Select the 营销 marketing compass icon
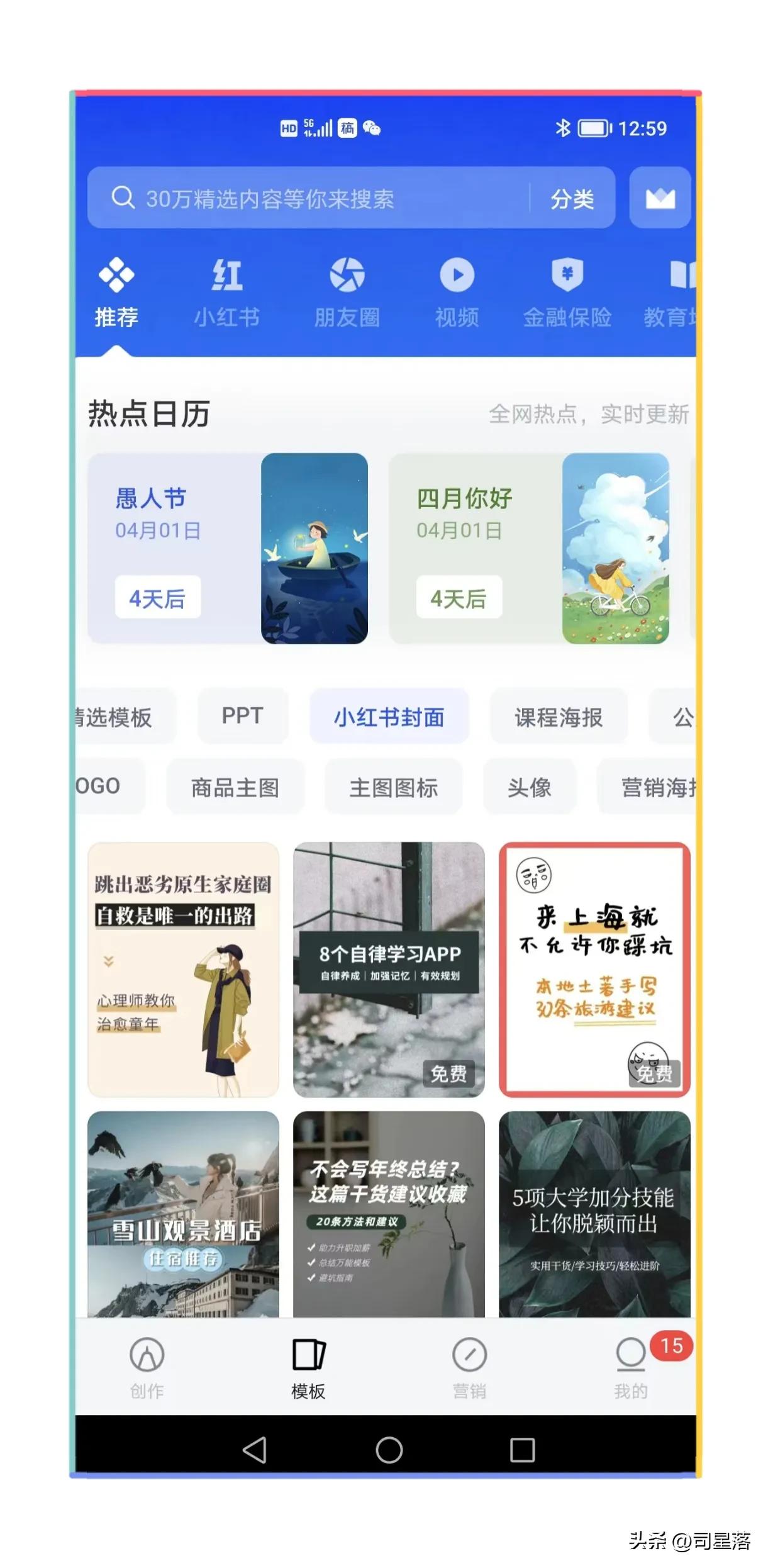 pyautogui.click(x=469, y=1354)
